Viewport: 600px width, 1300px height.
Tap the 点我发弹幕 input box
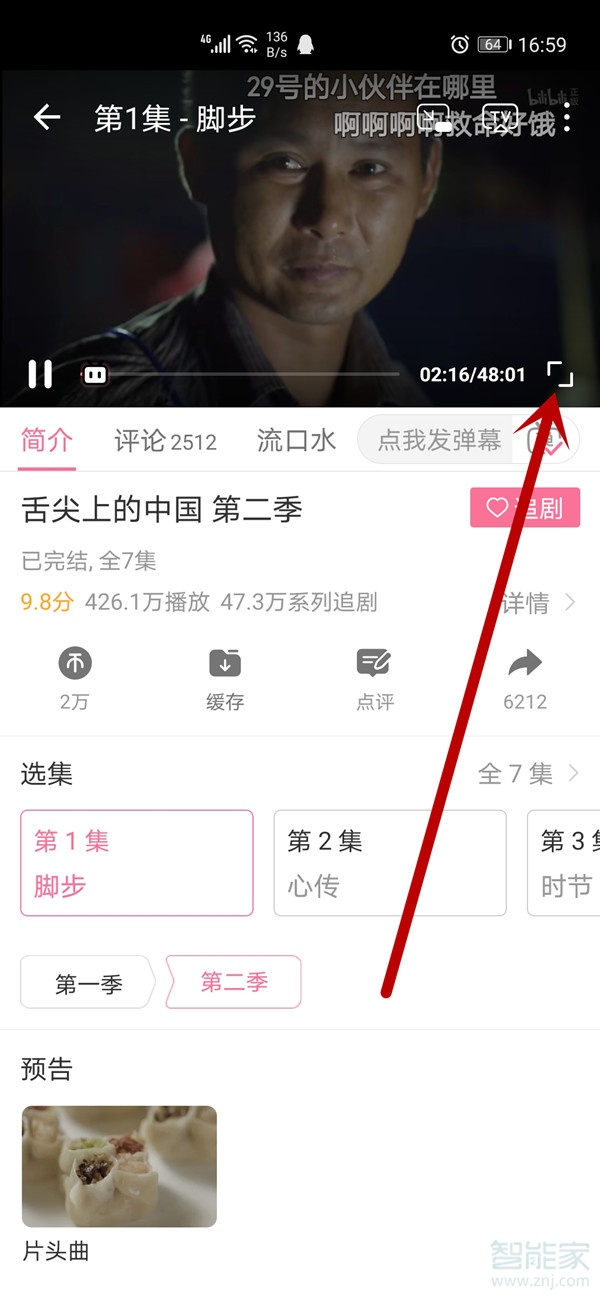(440, 441)
